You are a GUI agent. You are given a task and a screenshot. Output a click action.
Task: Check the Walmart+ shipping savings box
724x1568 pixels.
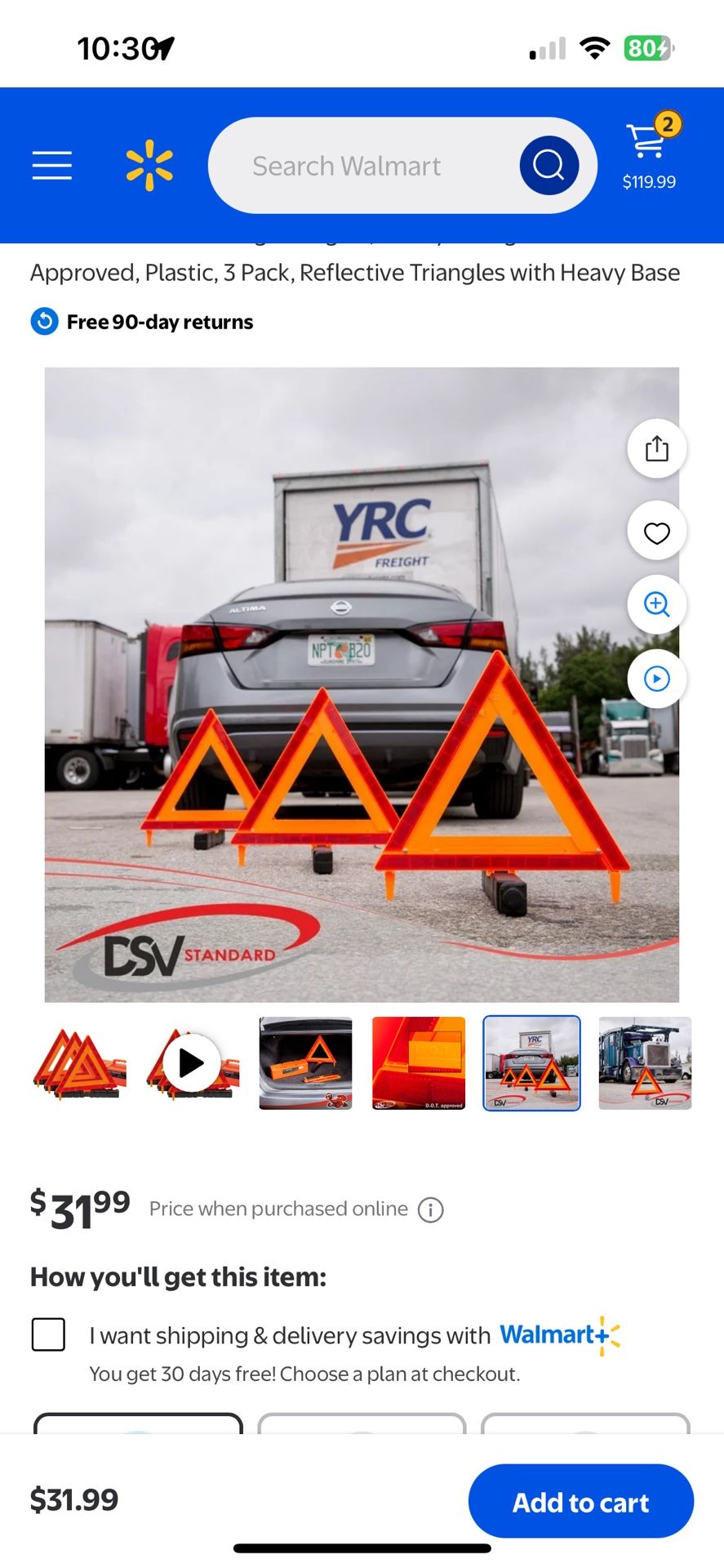48,1334
